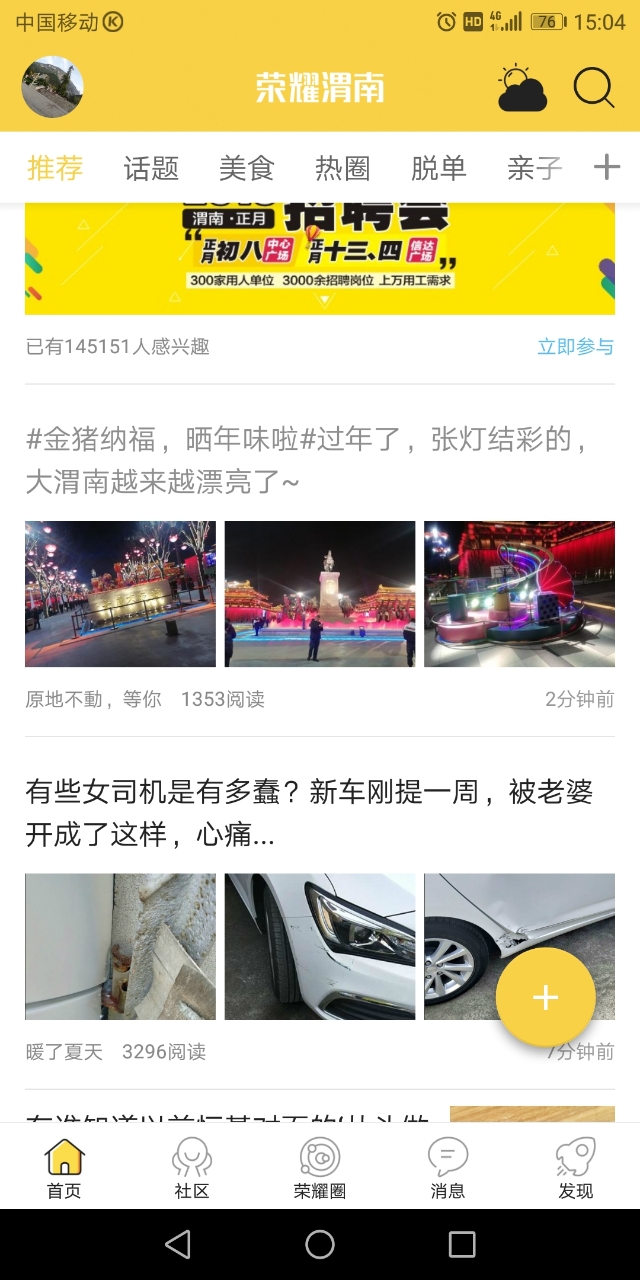The image size is (640, 1280).
Task: Tap the system back button
Action: click(178, 1244)
